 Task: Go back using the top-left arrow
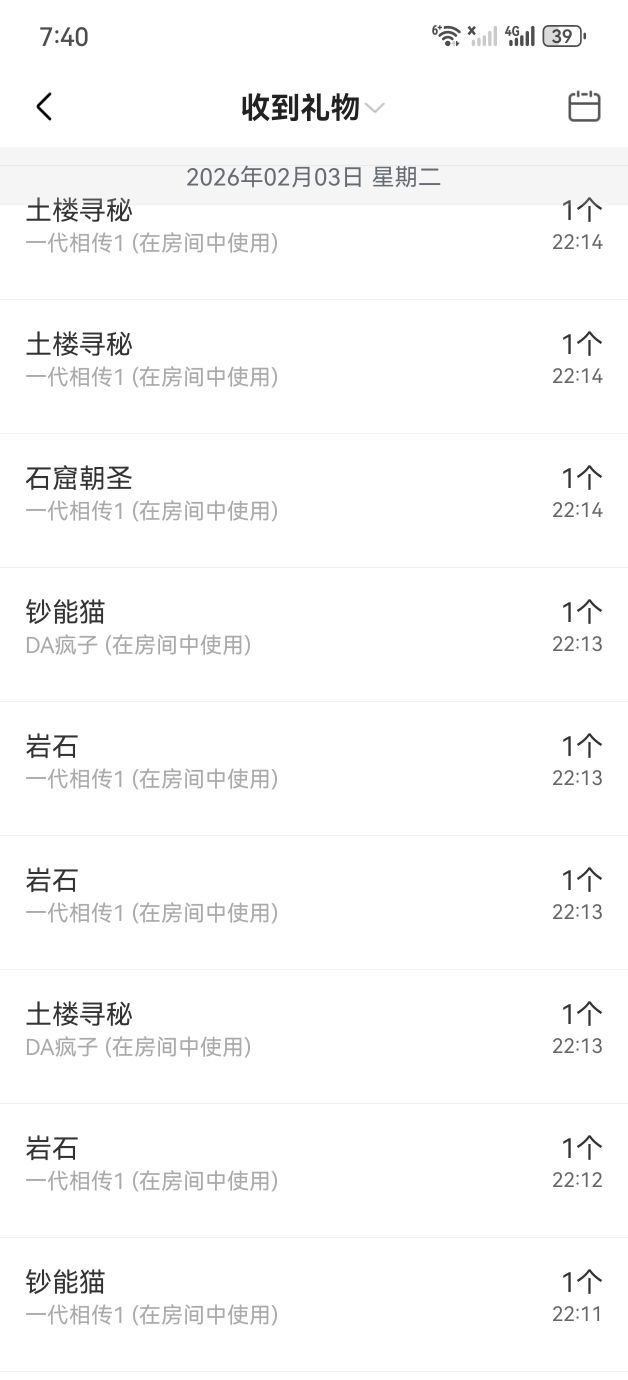point(44,107)
